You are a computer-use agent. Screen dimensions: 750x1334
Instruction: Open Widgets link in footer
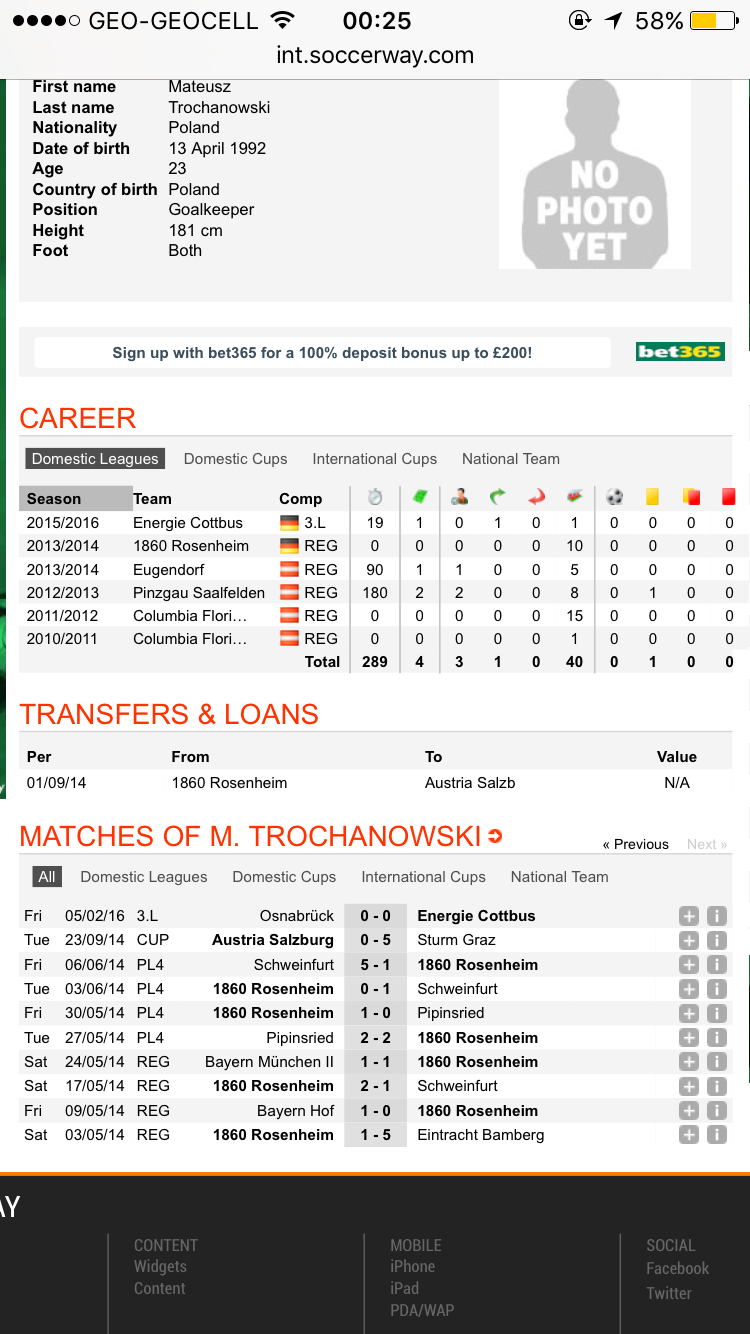coord(160,1266)
